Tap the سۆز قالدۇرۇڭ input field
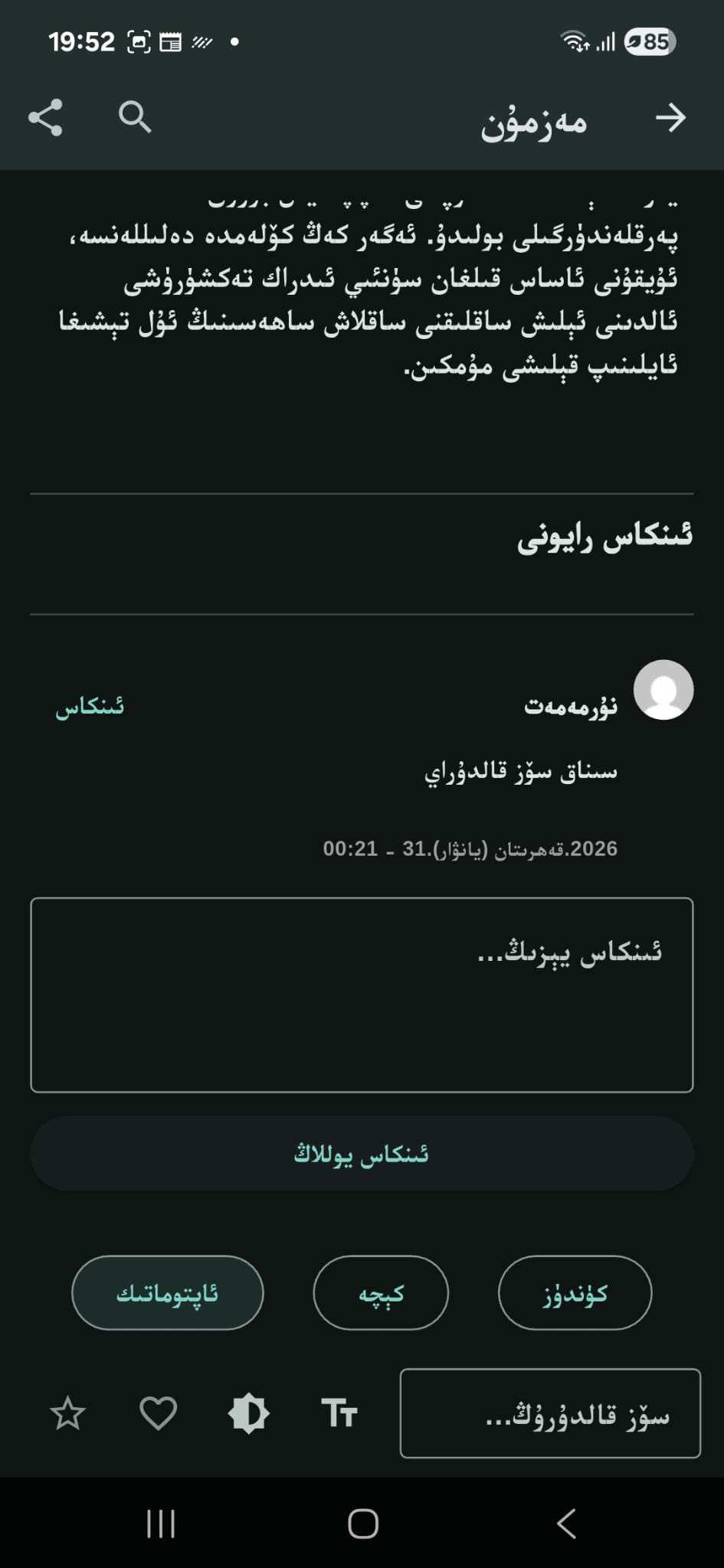724x1568 pixels. pos(550,1413)
